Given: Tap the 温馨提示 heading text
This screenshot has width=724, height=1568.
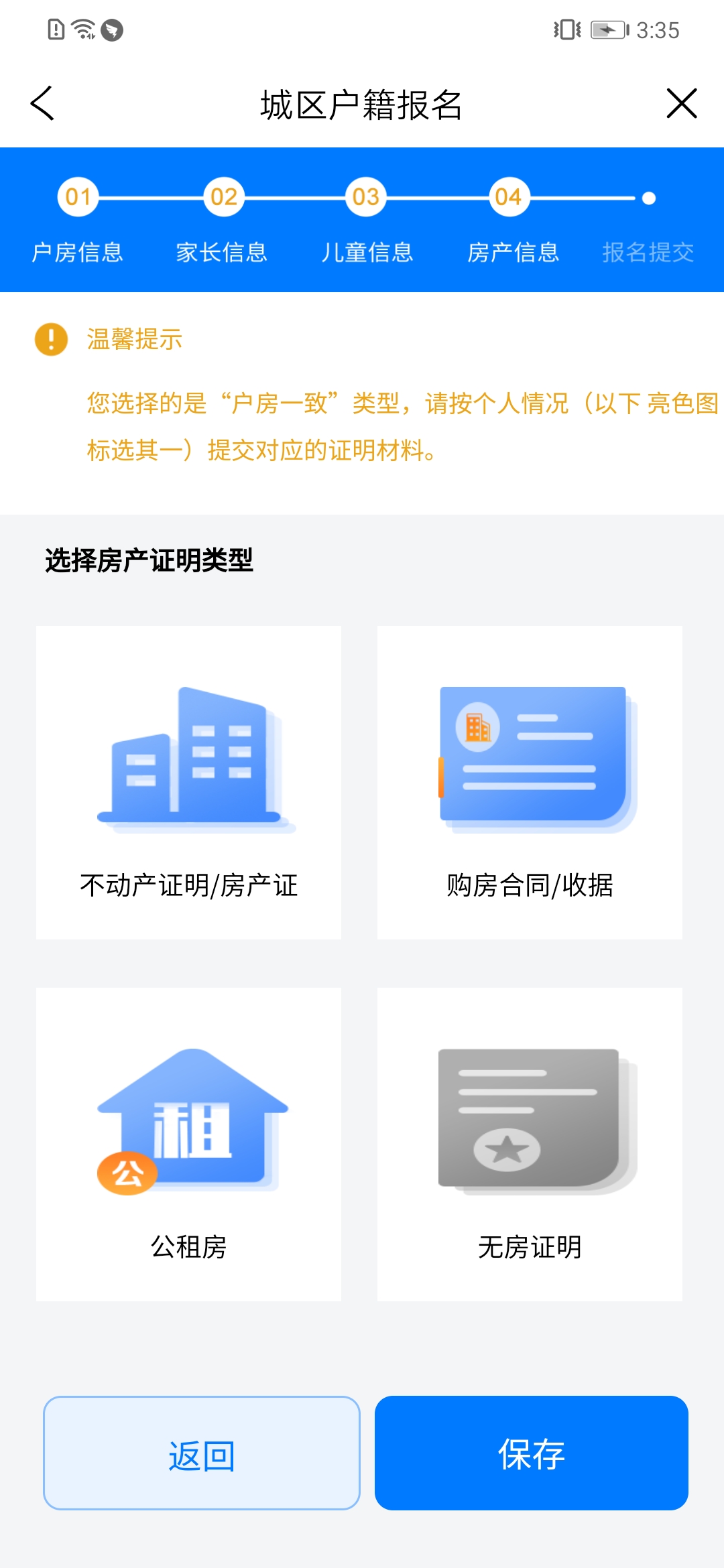Looking at the screenshot, I should tap(133, 340).
